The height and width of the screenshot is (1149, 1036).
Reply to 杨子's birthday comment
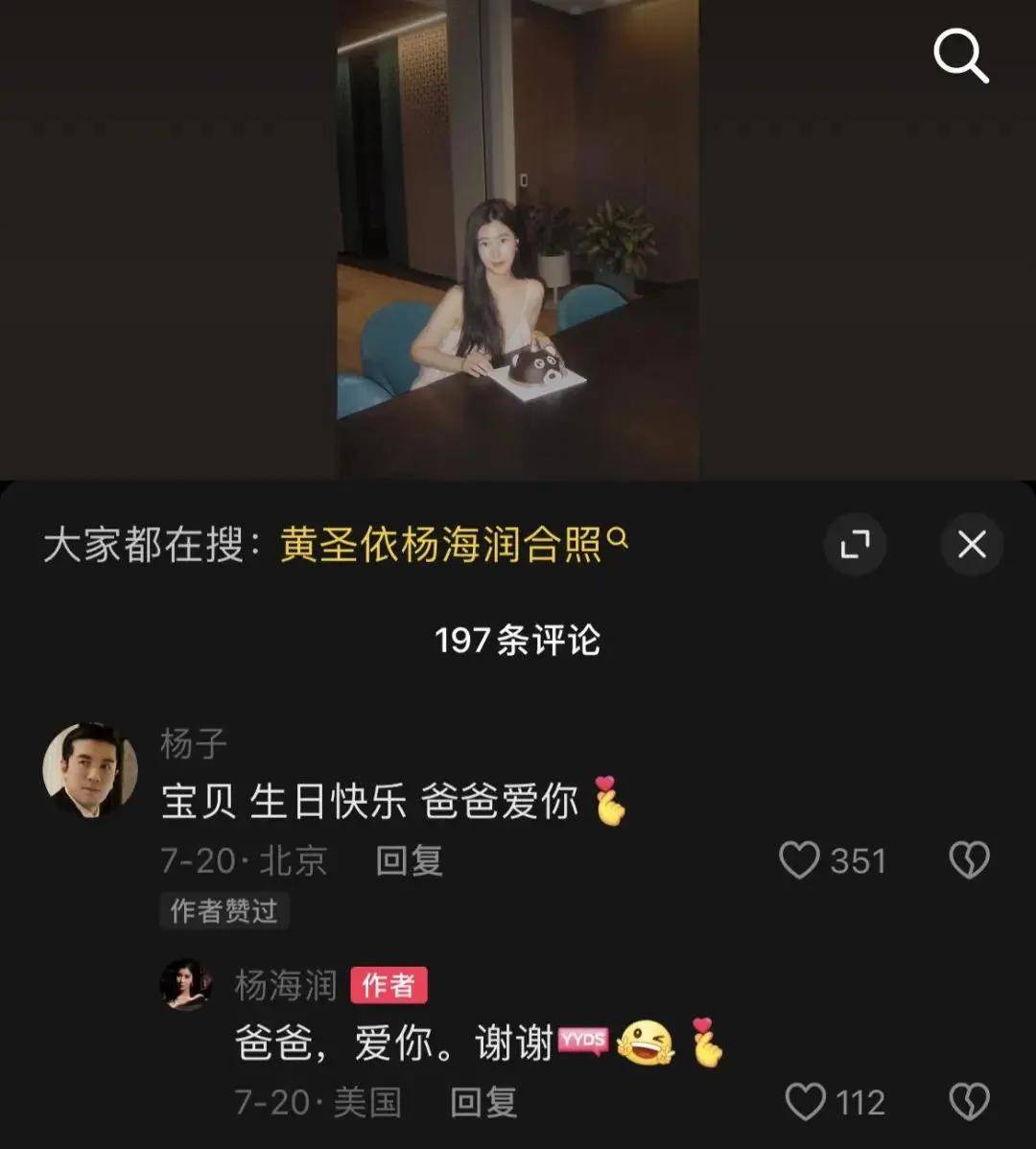click(410, 860)
